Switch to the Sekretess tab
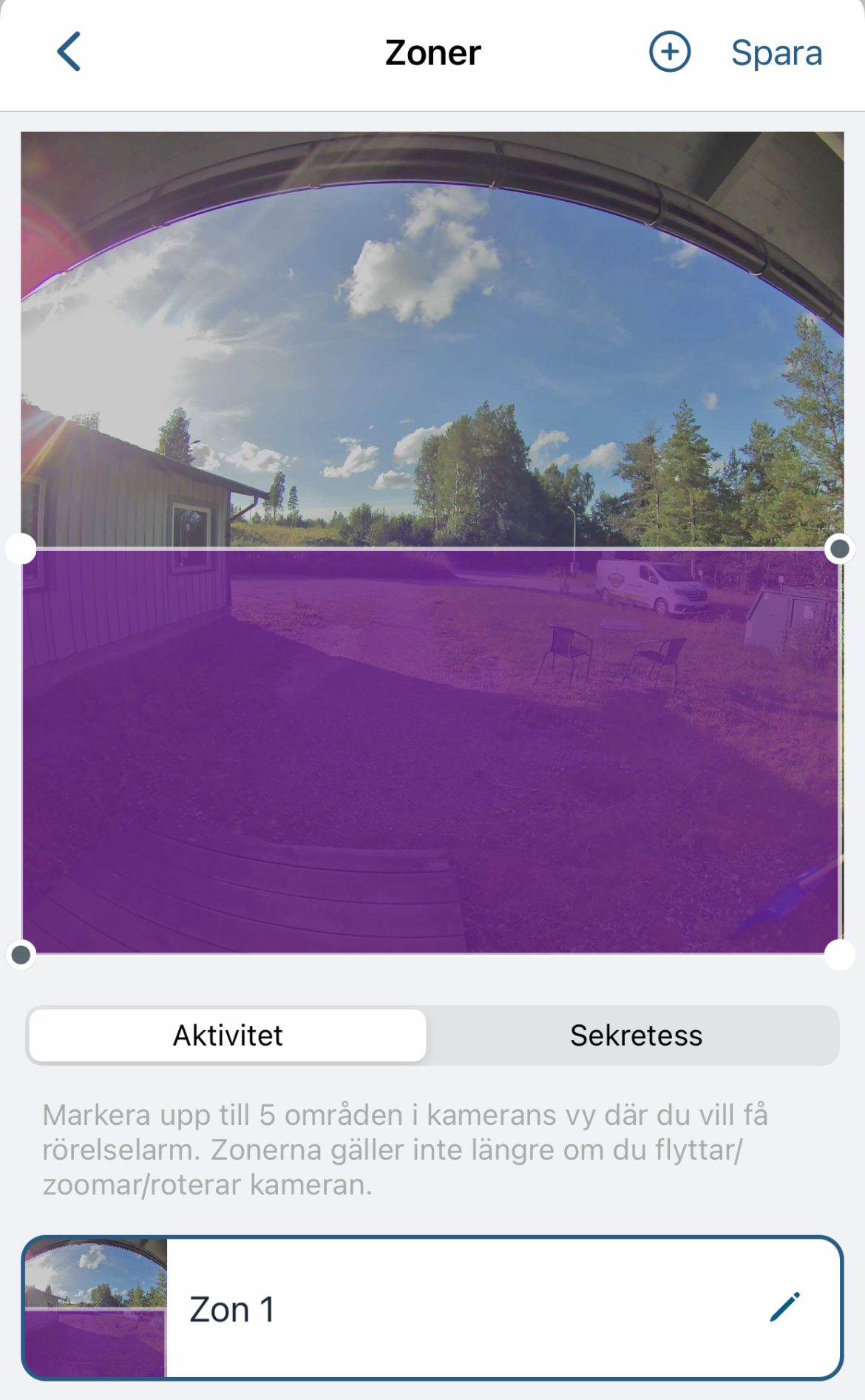This screenshot has width=865, height=1400. click(636, 1035)
